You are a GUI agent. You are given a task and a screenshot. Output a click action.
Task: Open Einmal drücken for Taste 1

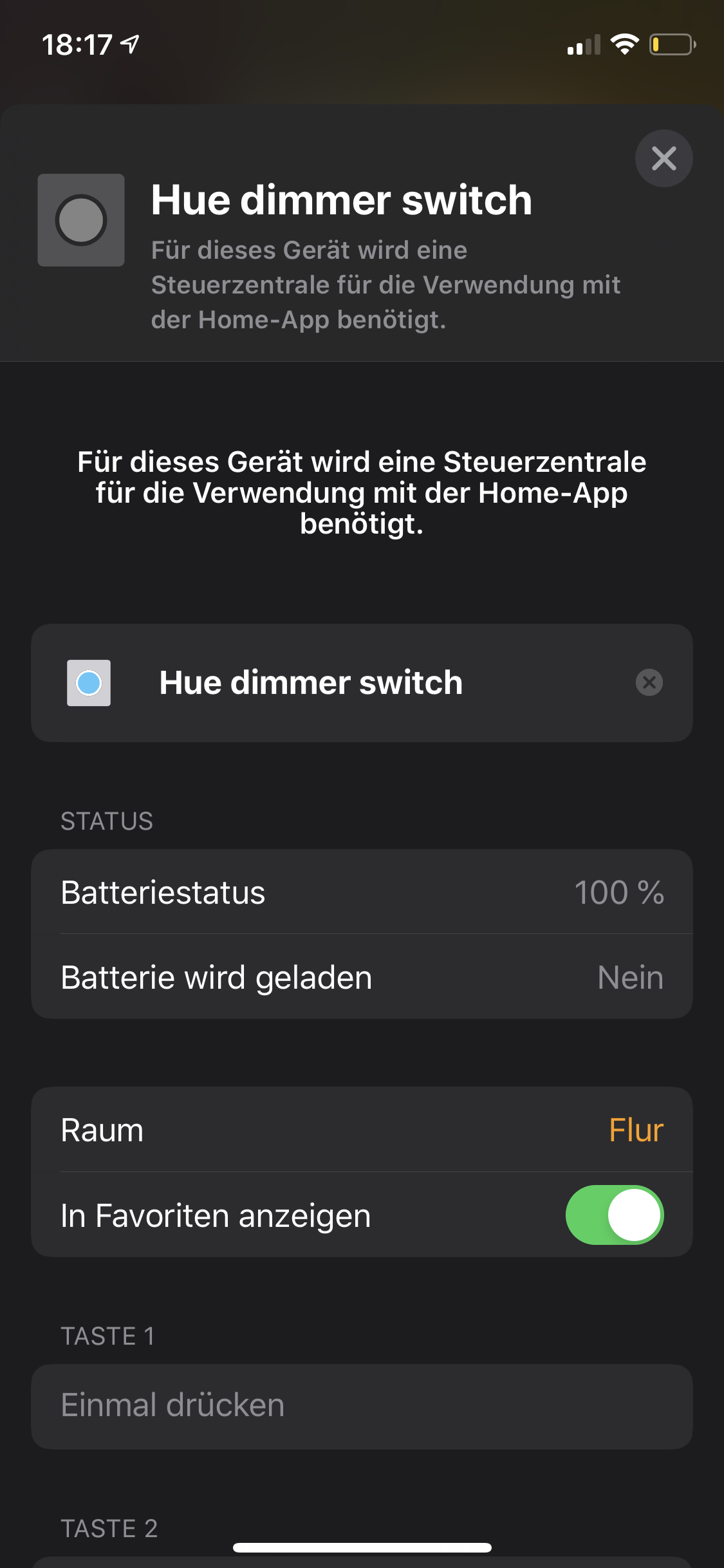[362, 1406]
